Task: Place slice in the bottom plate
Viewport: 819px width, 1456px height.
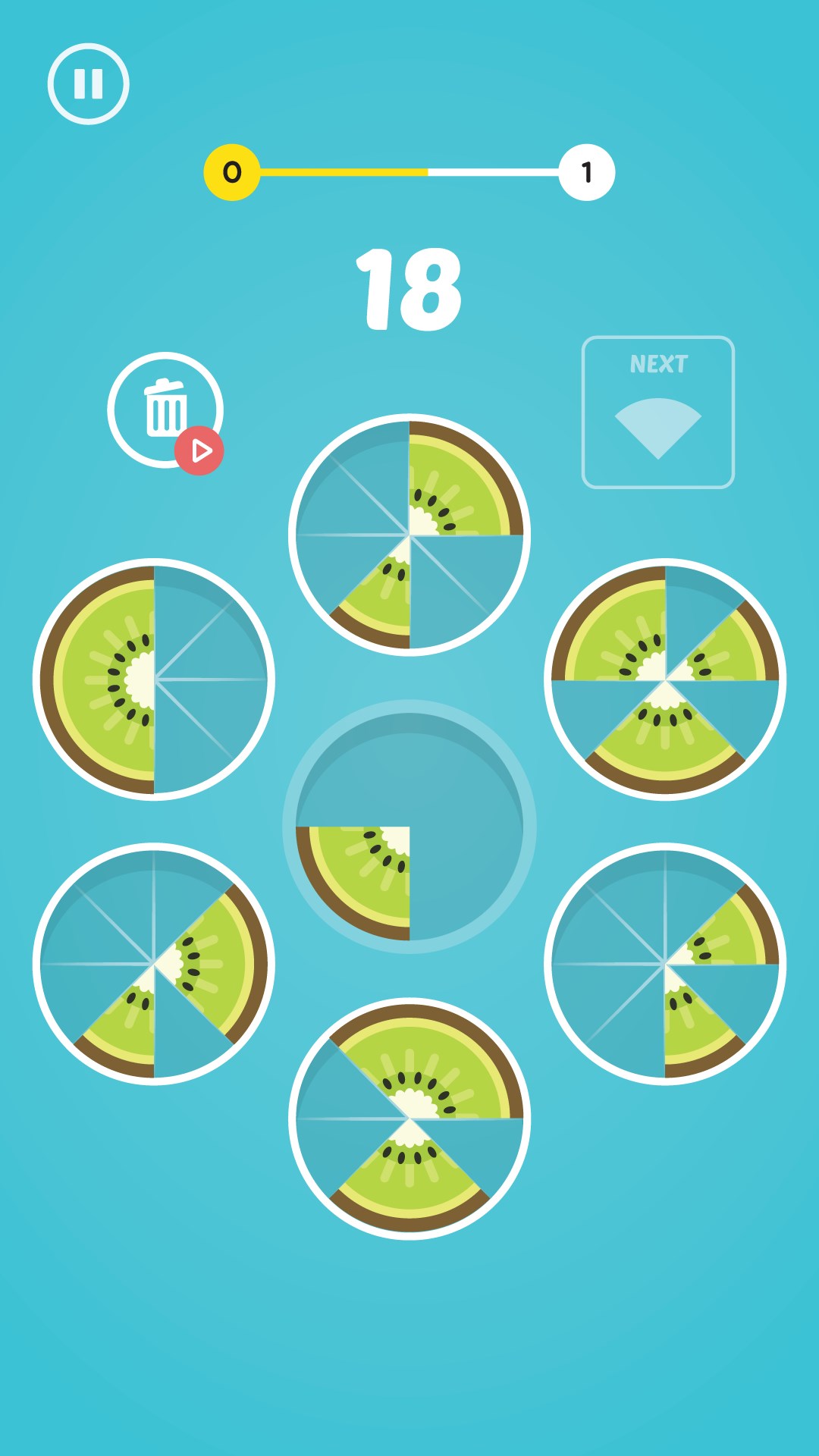Action: [x=409, y=1119]
